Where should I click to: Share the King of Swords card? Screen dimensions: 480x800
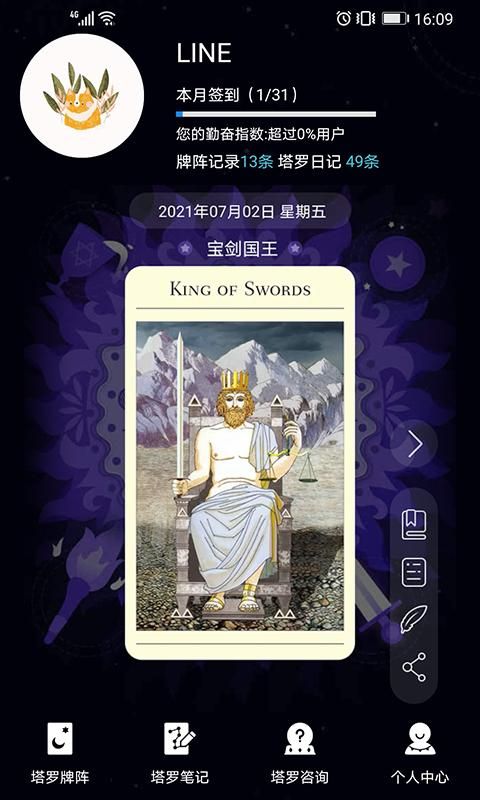tap(414, 667)
